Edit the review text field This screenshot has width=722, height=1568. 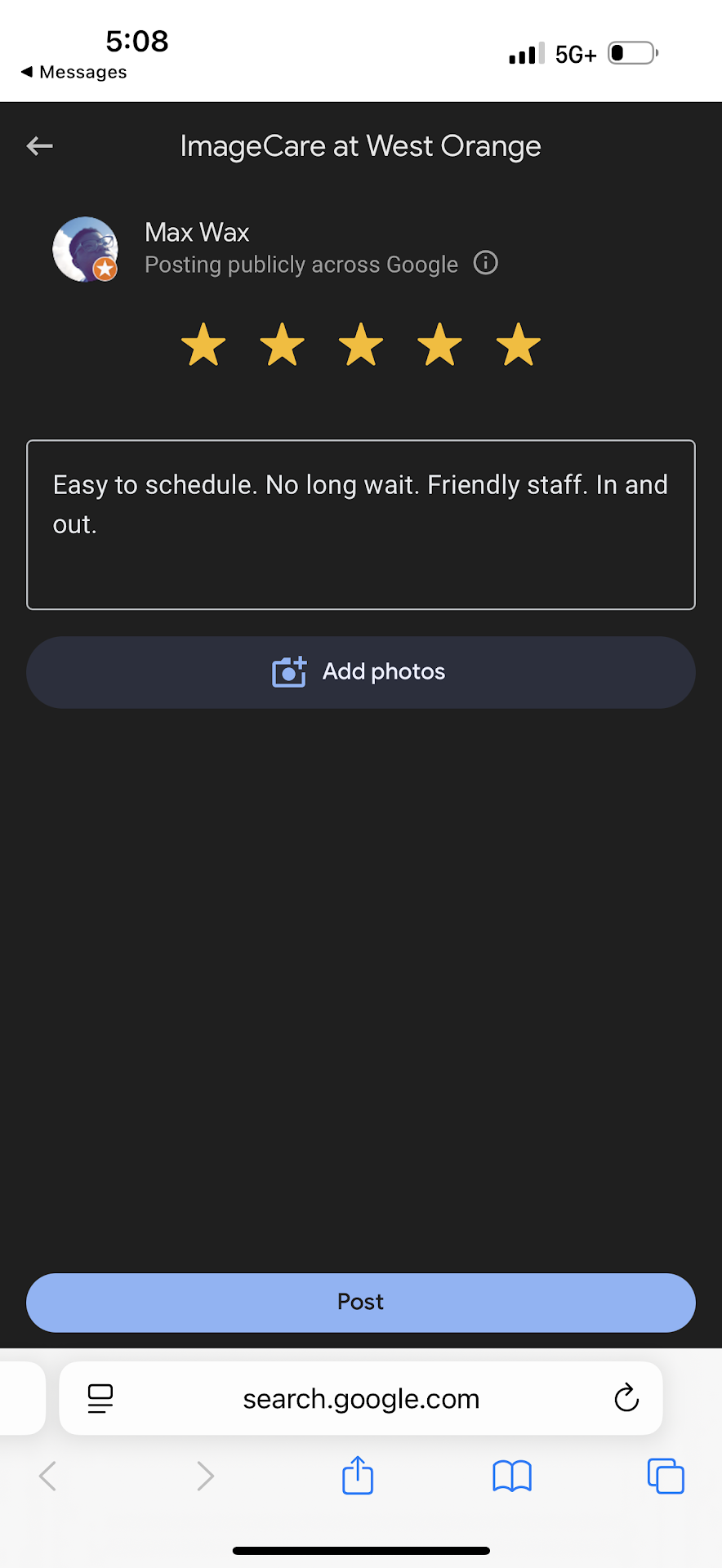360,524
